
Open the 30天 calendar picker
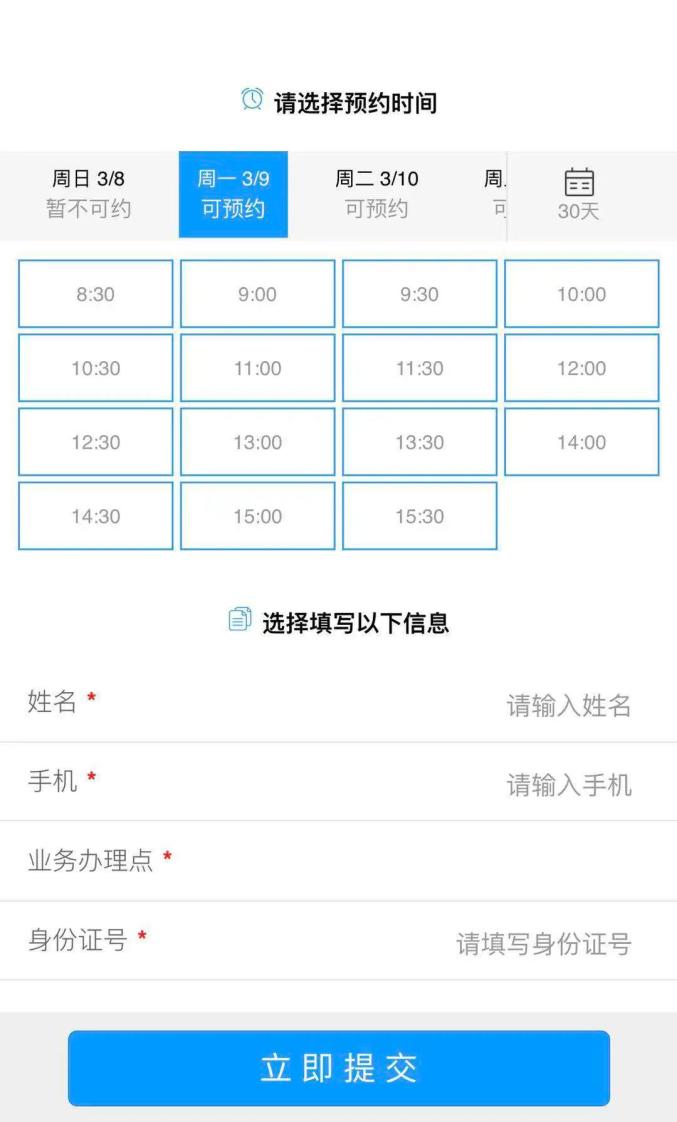pyautogui.click(x=579, y=194)
